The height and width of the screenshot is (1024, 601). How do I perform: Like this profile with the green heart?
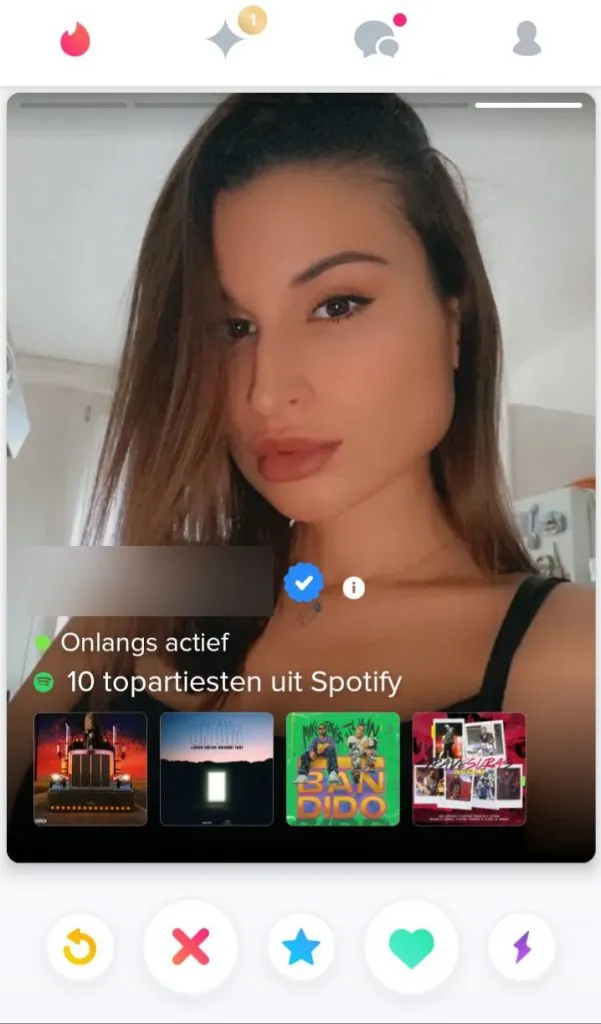coord(411,946)
